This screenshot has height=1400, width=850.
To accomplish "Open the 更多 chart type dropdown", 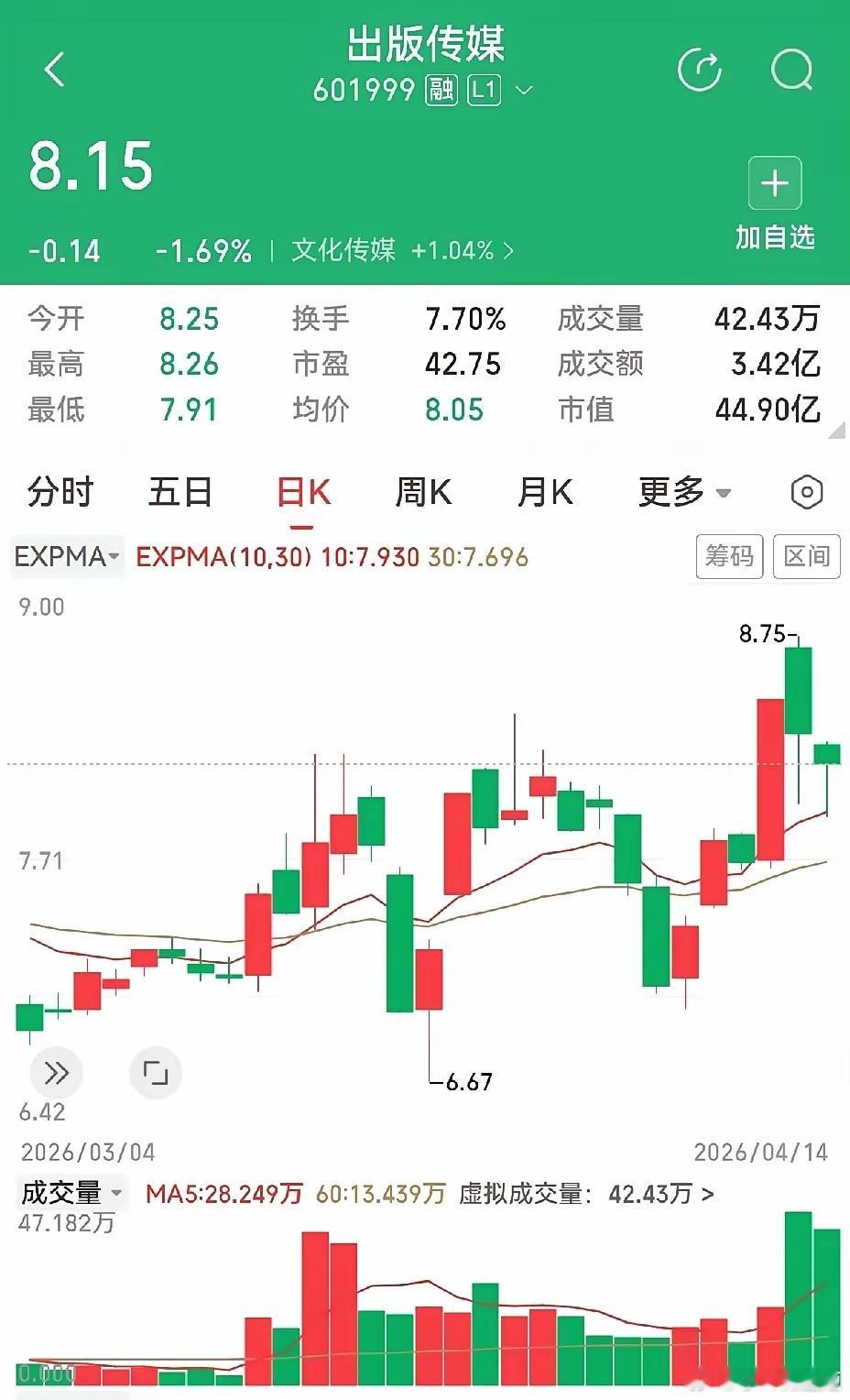I will [682, 492].
